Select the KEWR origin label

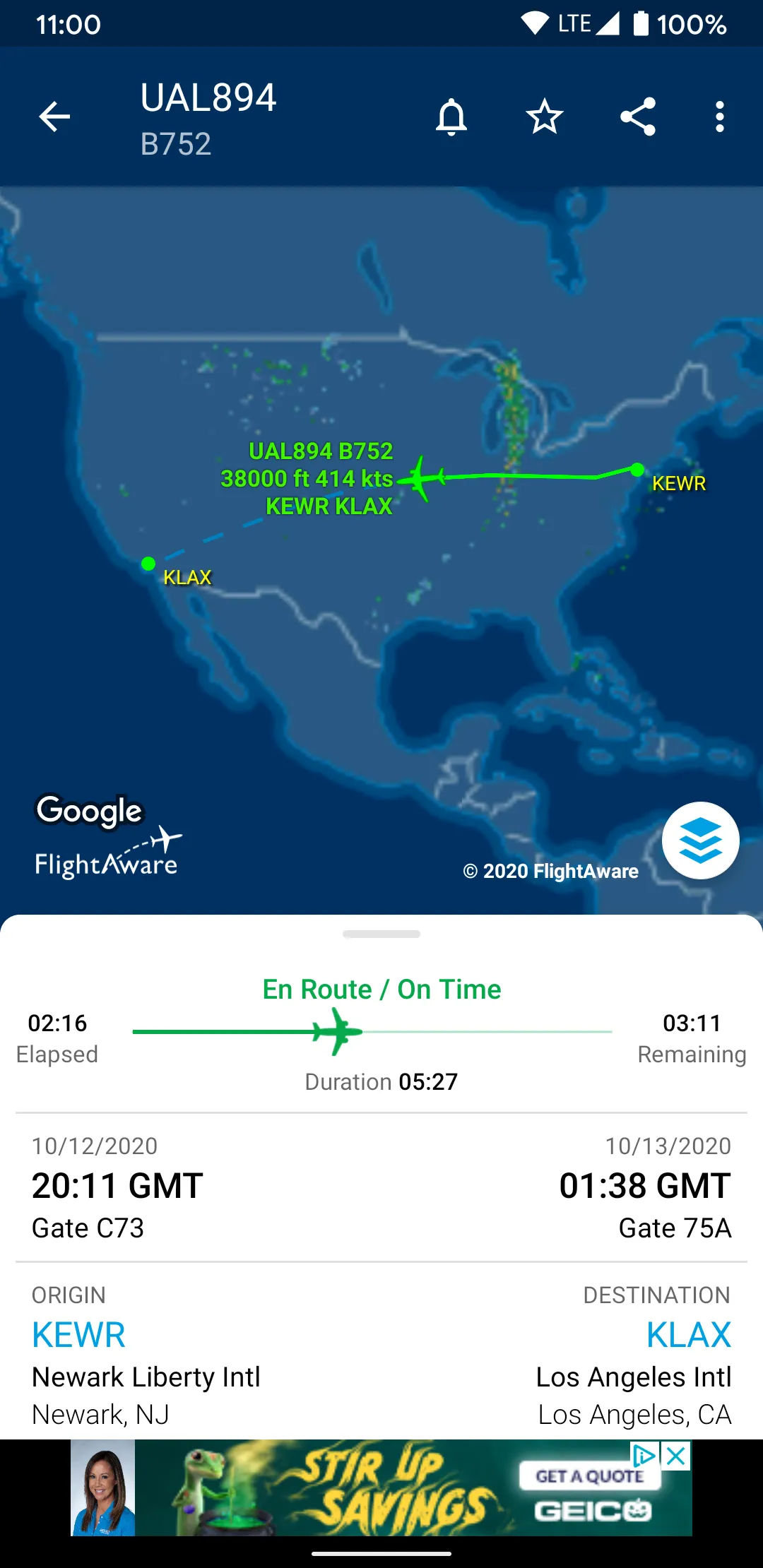678,485
